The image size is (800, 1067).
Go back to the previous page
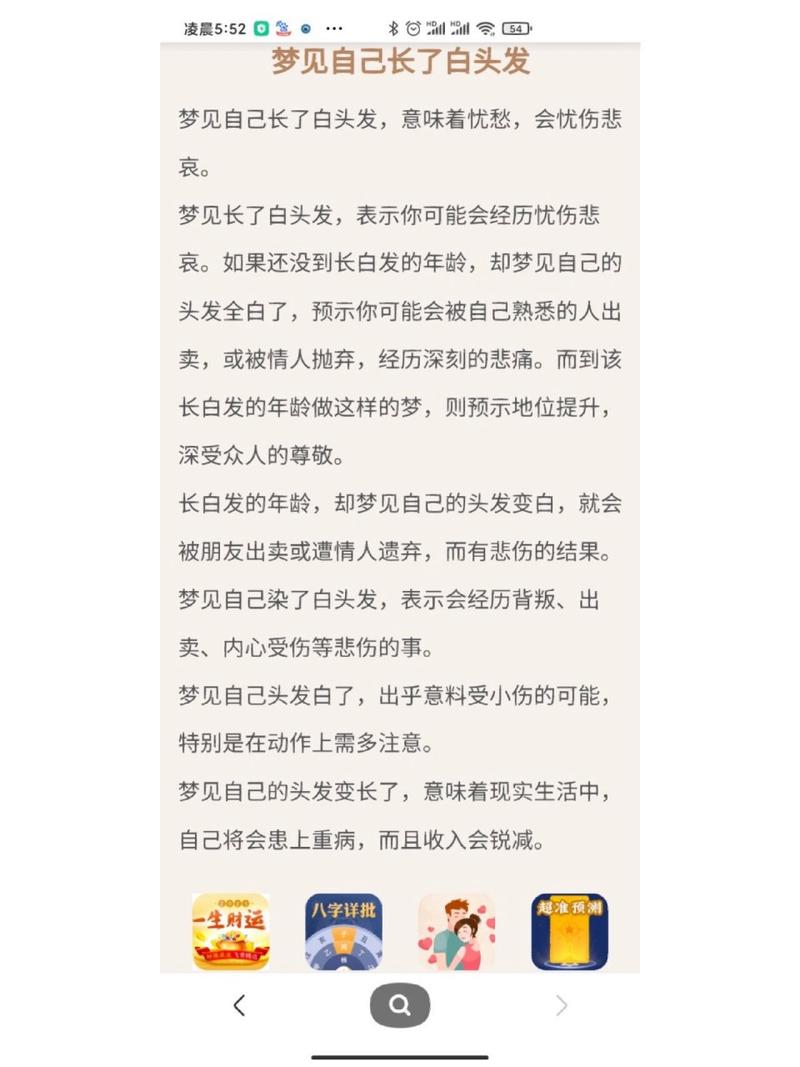[x=239, y=1006]
